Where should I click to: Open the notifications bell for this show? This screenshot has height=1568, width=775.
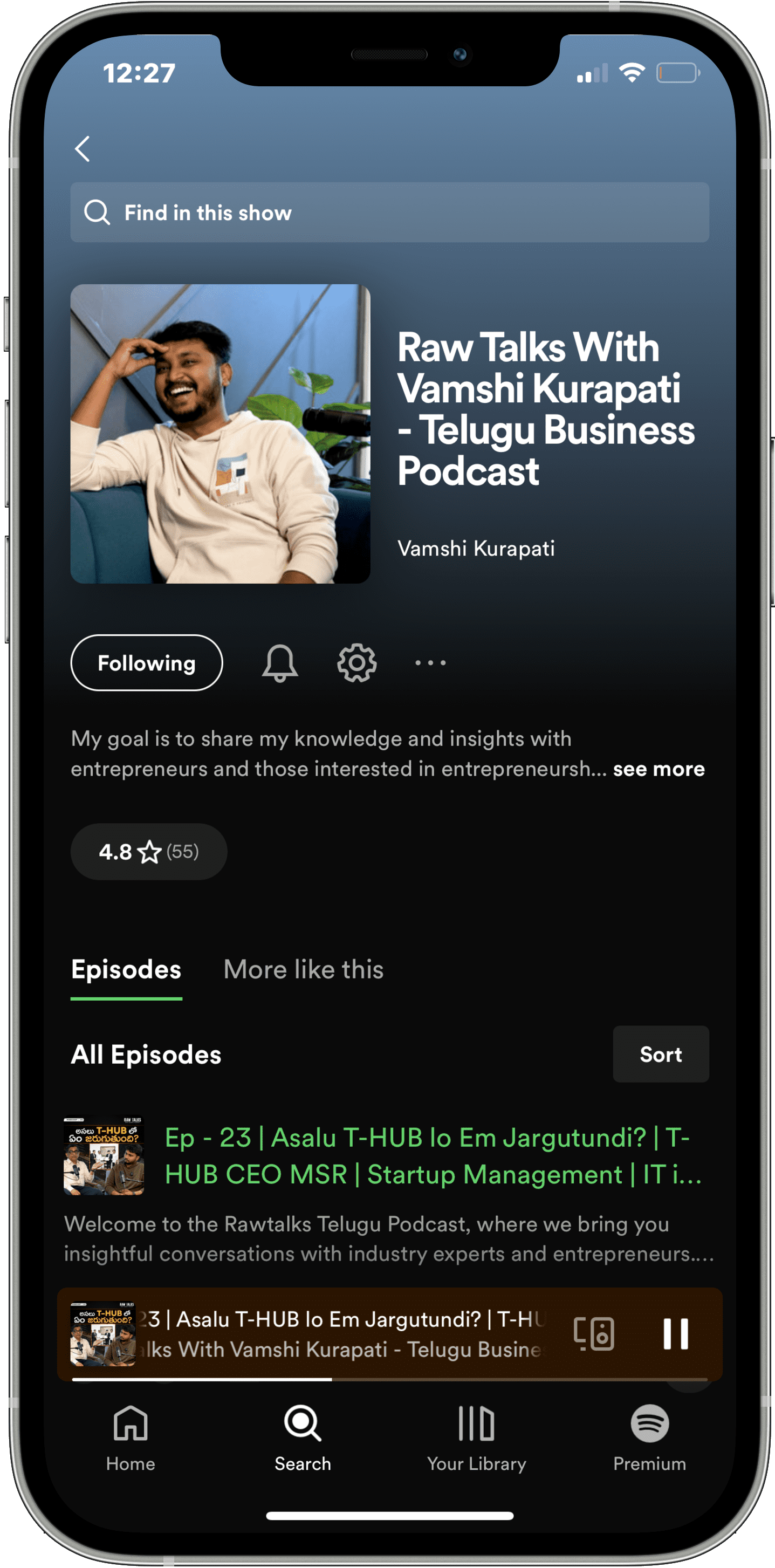pyautogui.click(x=280, y=663)
